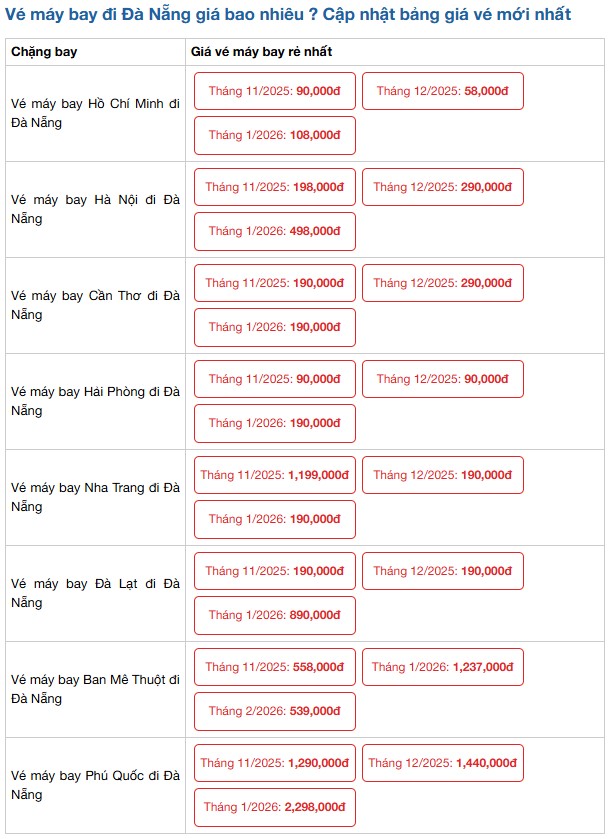The height and width of the screenshot is (839, 610).
Task: Open Đà Lạt–Đà Nẵng Tháng 1/2026 890,000đ fare
Action: [x=274, y=615]
